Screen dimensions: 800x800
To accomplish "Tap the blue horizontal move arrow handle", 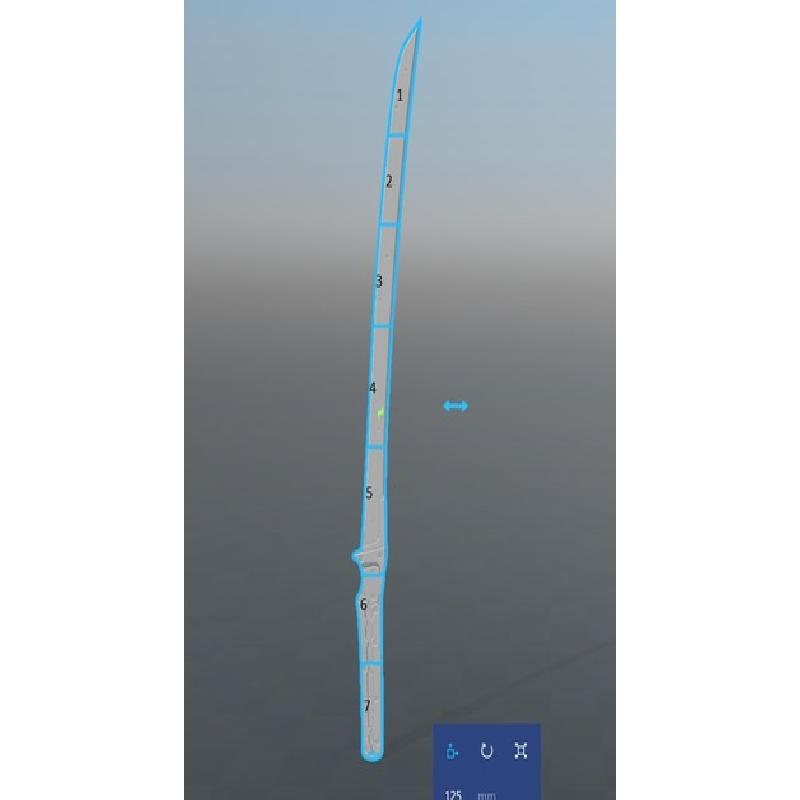I will (x=455, y=406).
